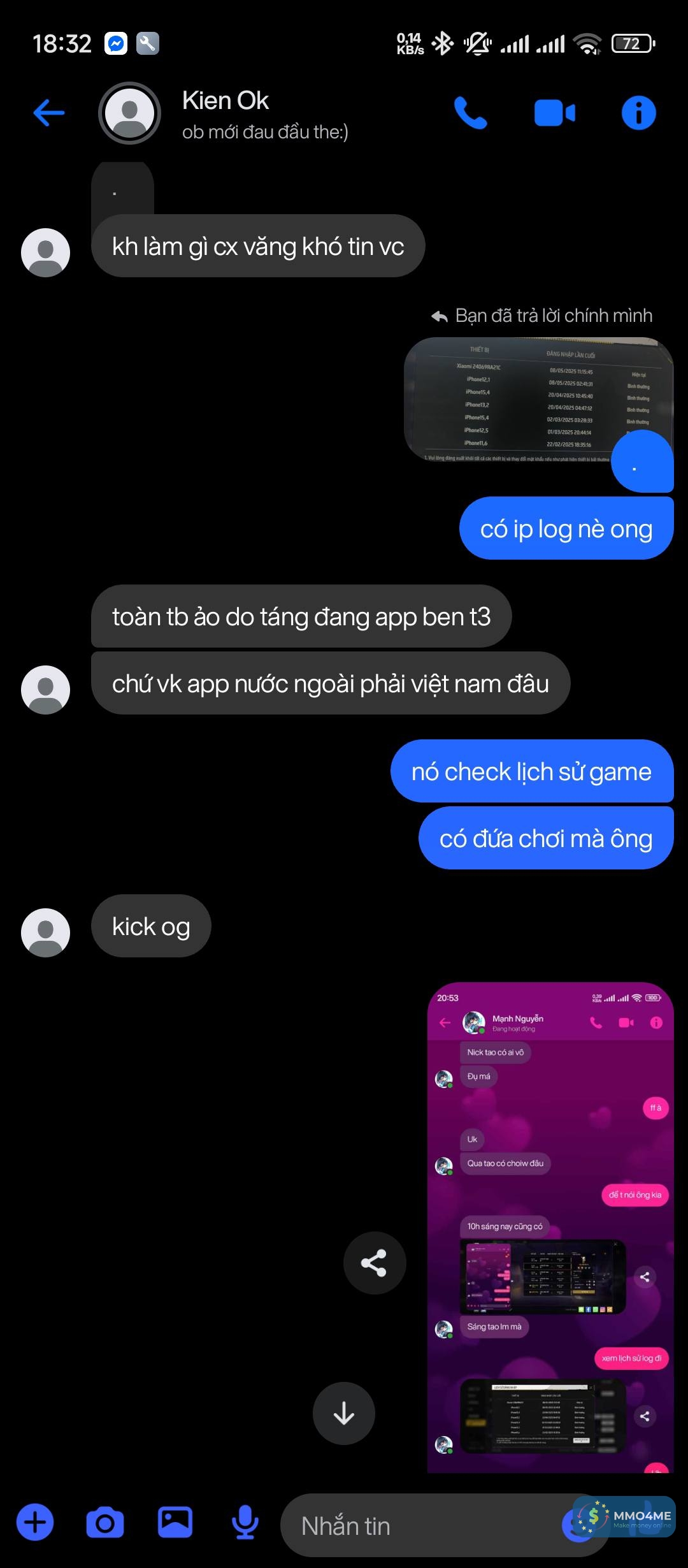688x1568 pixels.
Task: Open conversation info for Kien Ok
Action: click(x=638, y=113)
